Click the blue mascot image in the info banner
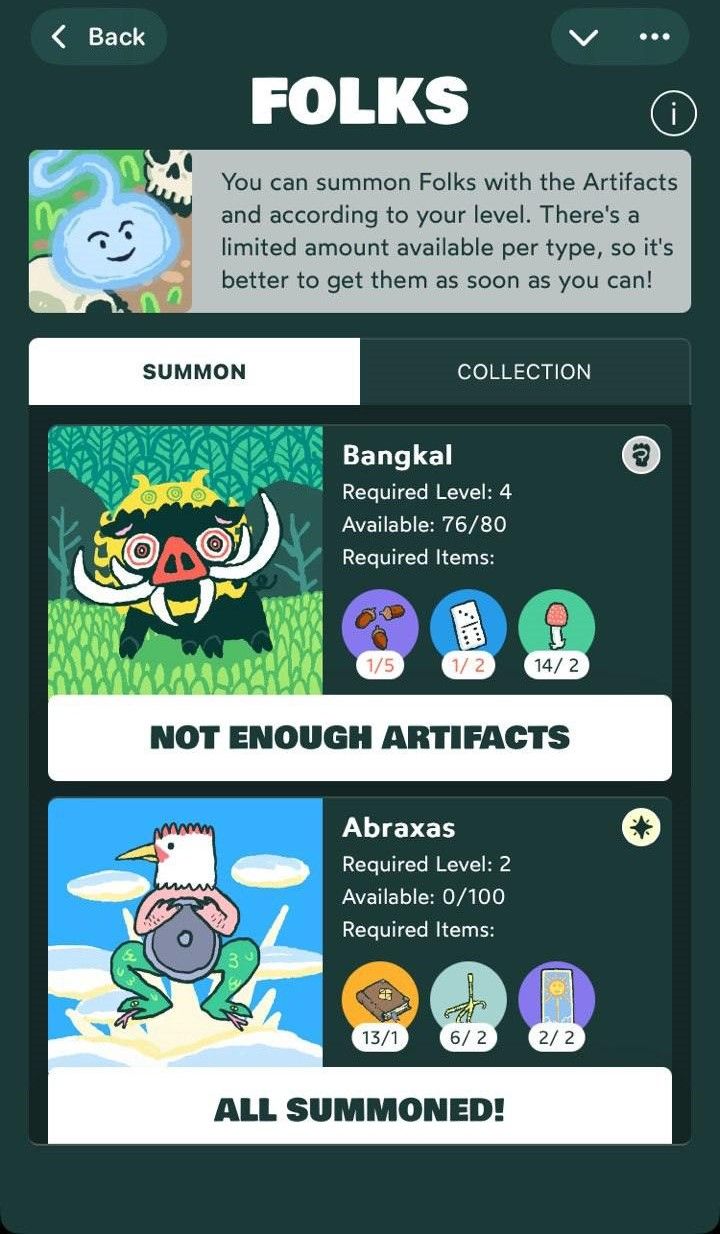 110,230
